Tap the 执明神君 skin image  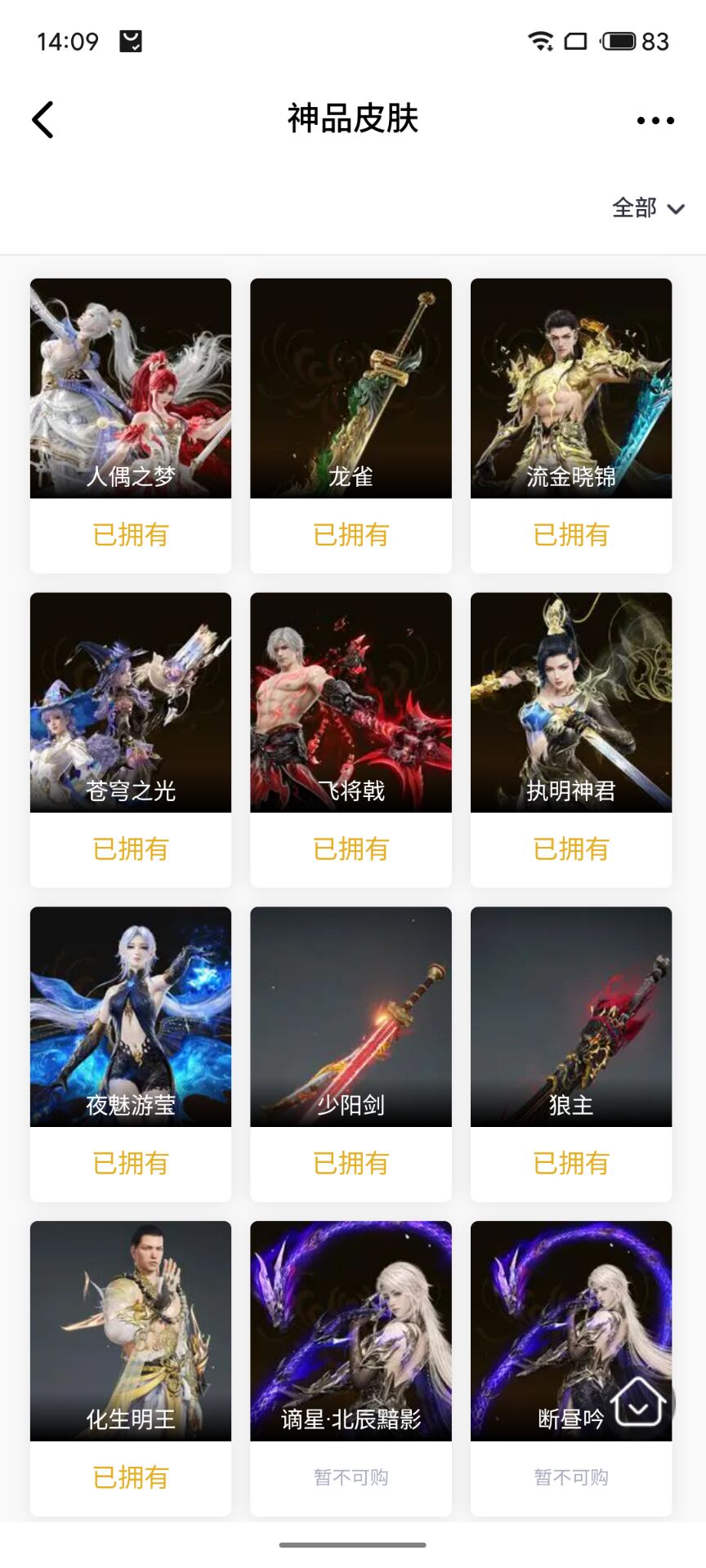click(571, 703)
